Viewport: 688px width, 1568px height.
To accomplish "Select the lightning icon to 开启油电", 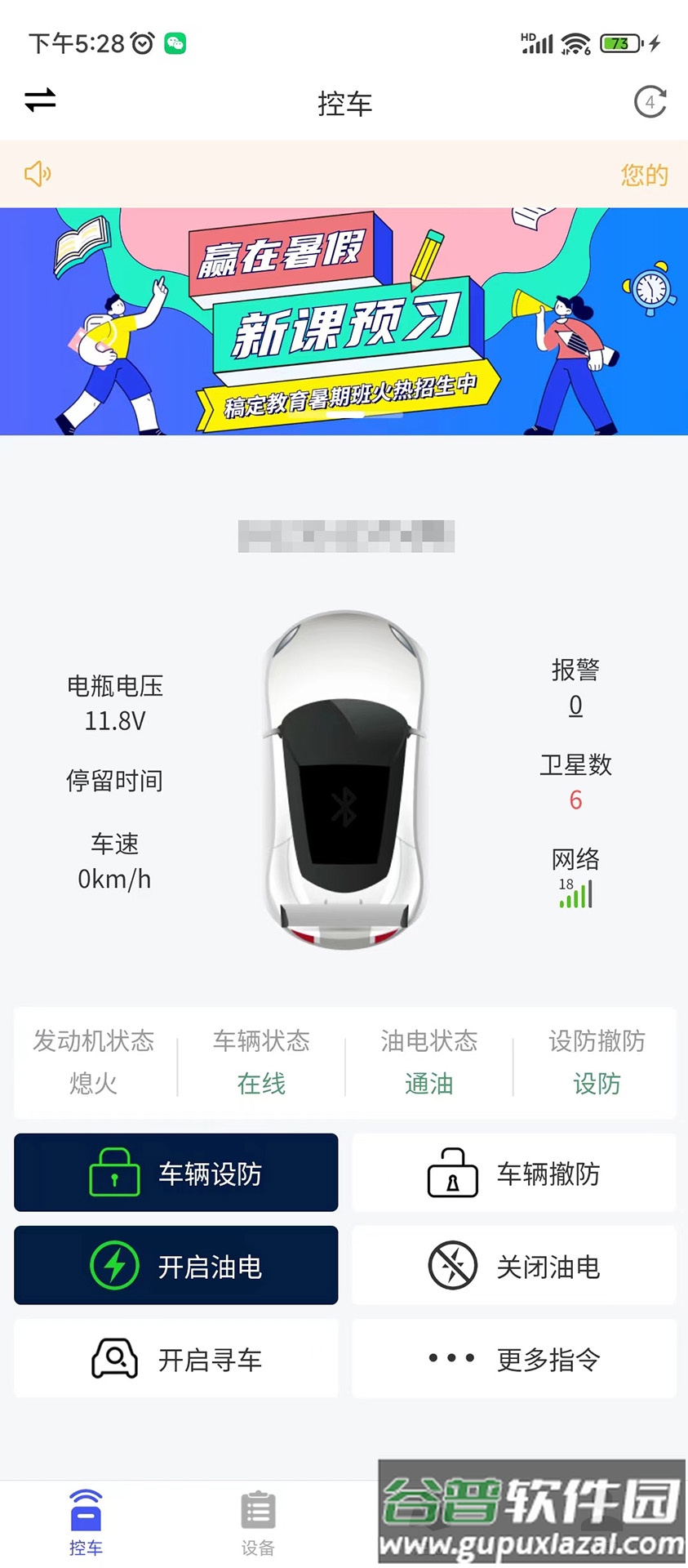I will coord(114,1266).
